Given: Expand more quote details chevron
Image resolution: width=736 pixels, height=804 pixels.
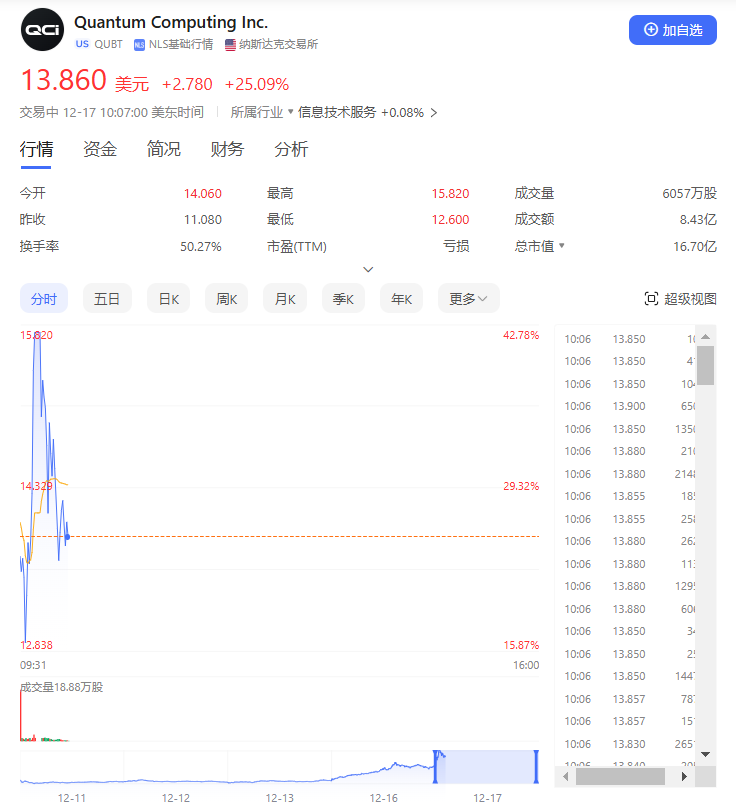Looking at the screenshot, I should click(x=368, y=269).
